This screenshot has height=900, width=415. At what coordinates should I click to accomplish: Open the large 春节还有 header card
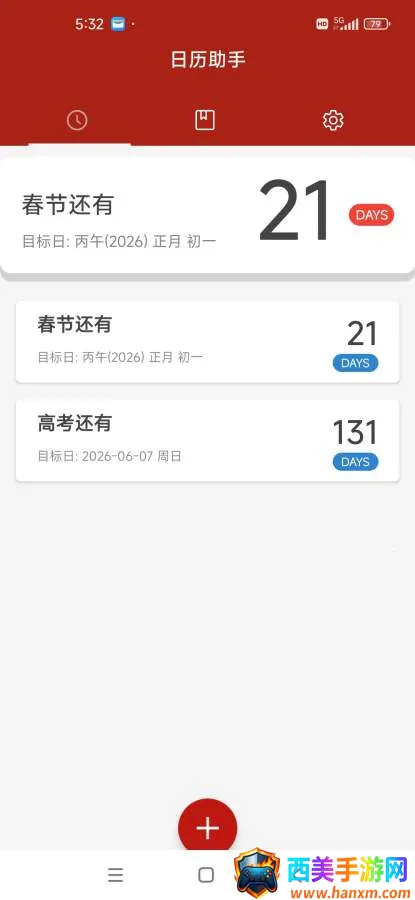207,216
